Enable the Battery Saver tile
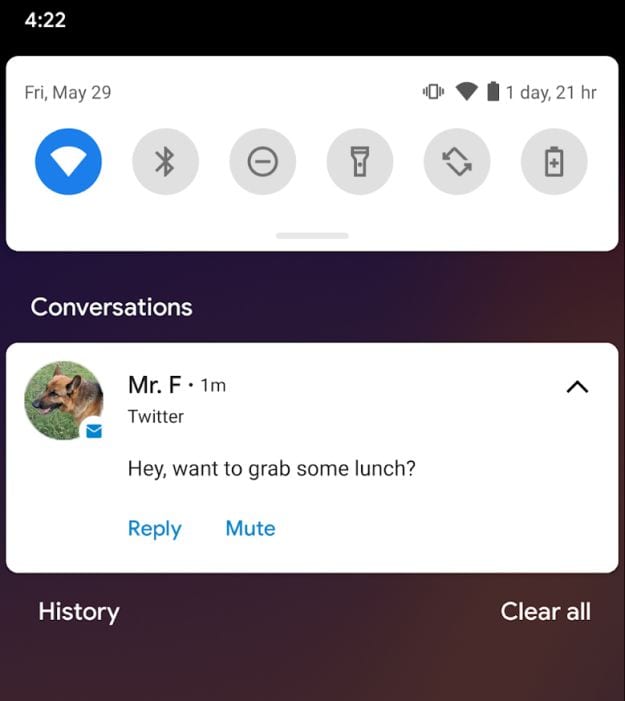Viewport: 625px width, 701px height. tap(553, 162)
